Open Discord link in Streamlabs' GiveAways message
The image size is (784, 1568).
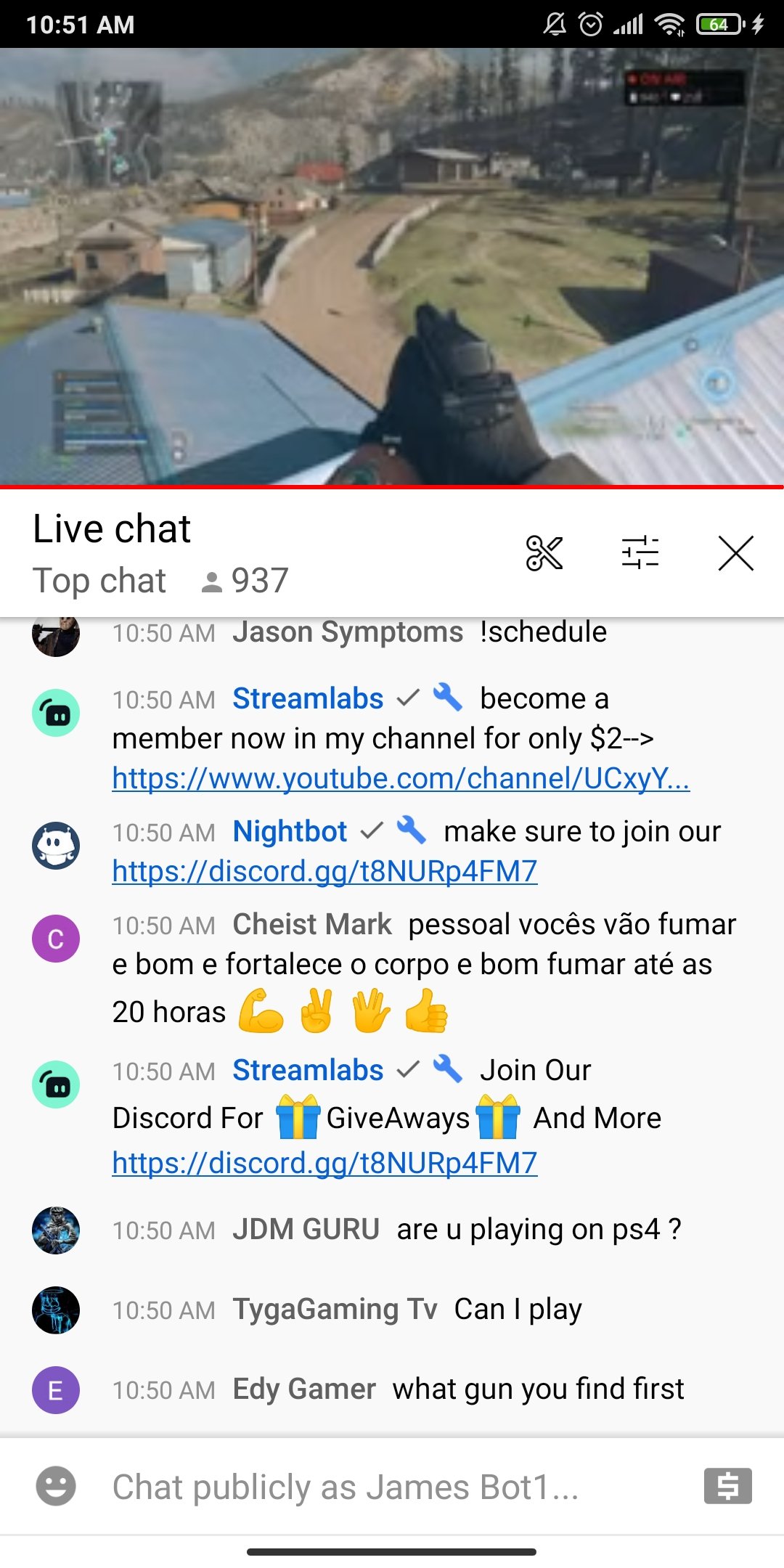pos(324,1163)
